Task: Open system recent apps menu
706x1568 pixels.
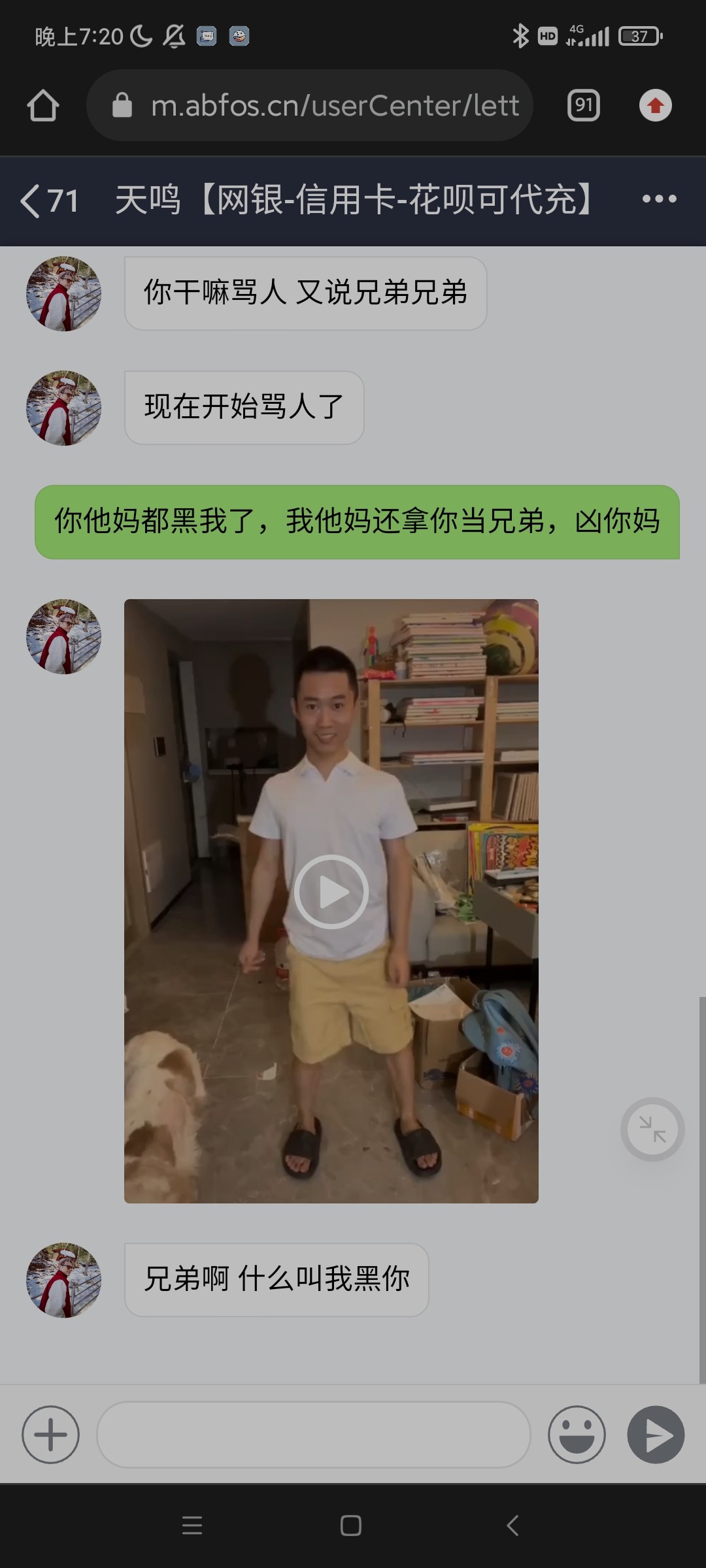Action: tap(192, 1526)
